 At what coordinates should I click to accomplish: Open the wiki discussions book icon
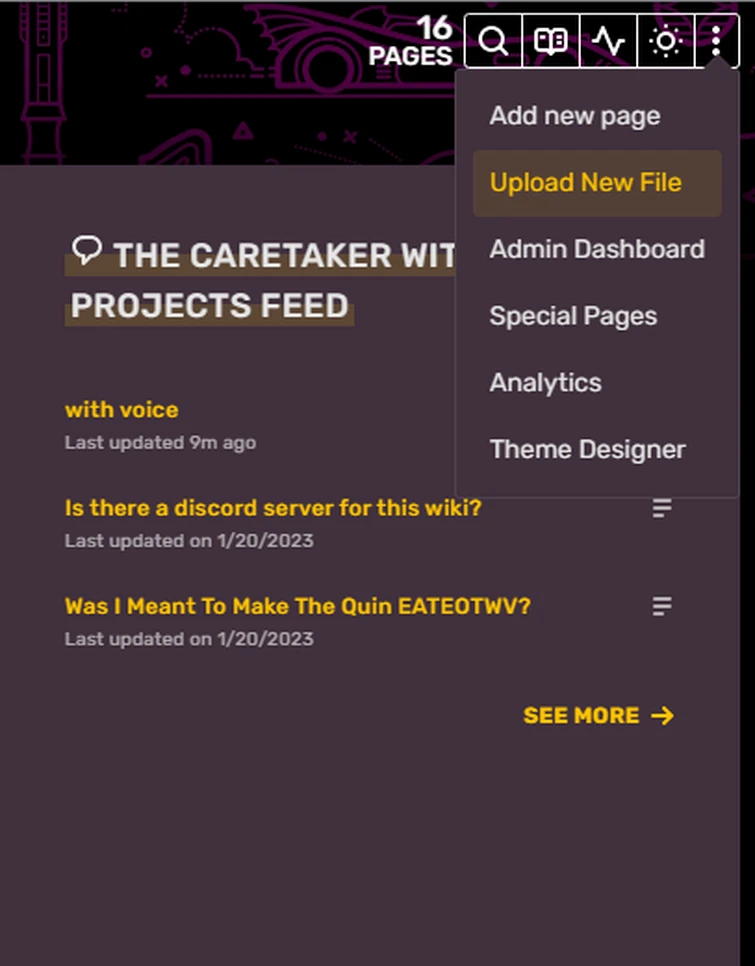tap(551, 41)
